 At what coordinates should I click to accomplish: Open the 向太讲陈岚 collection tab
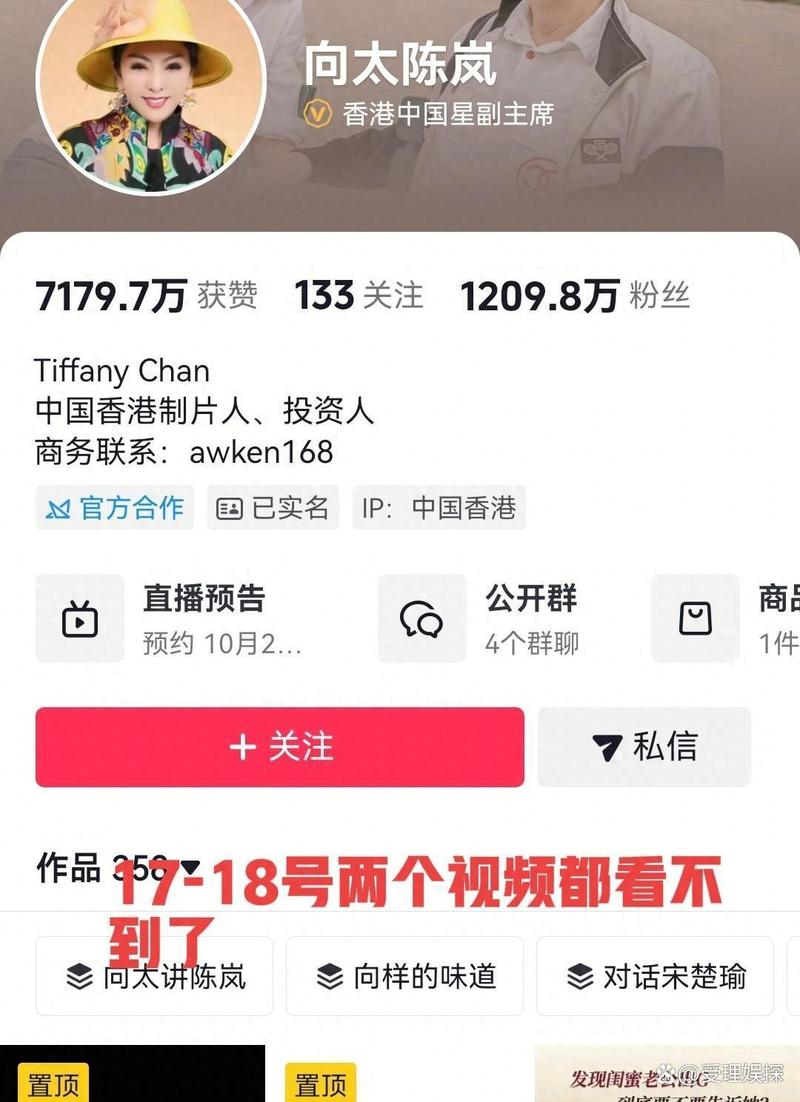pyautogui.click(x=153, y=976)
